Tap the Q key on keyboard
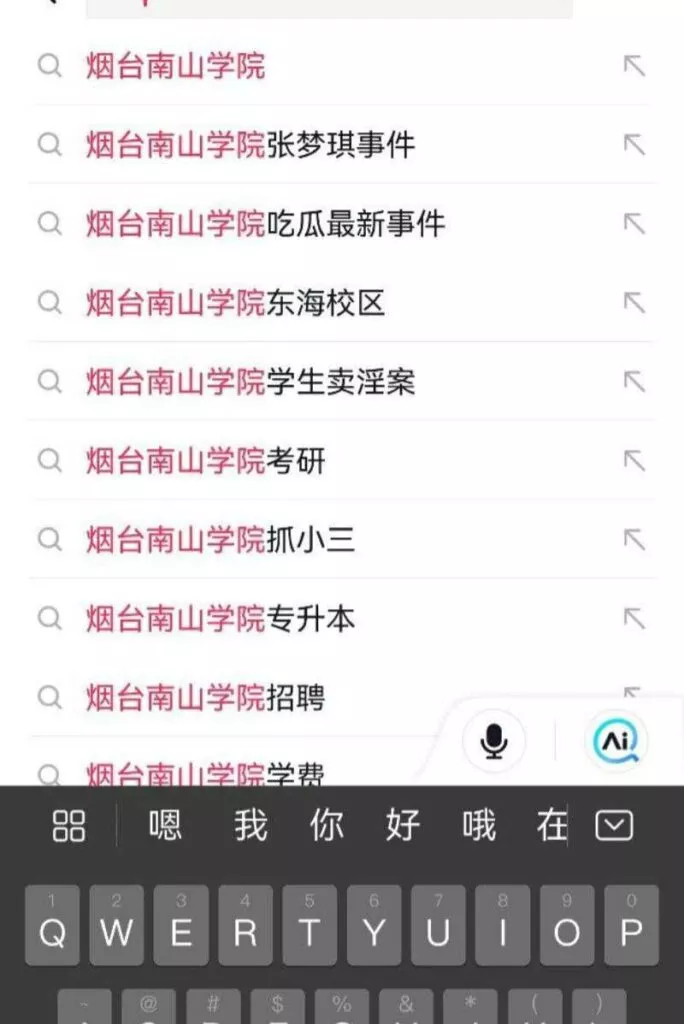 pyautogui.click(x=52, y=927)
